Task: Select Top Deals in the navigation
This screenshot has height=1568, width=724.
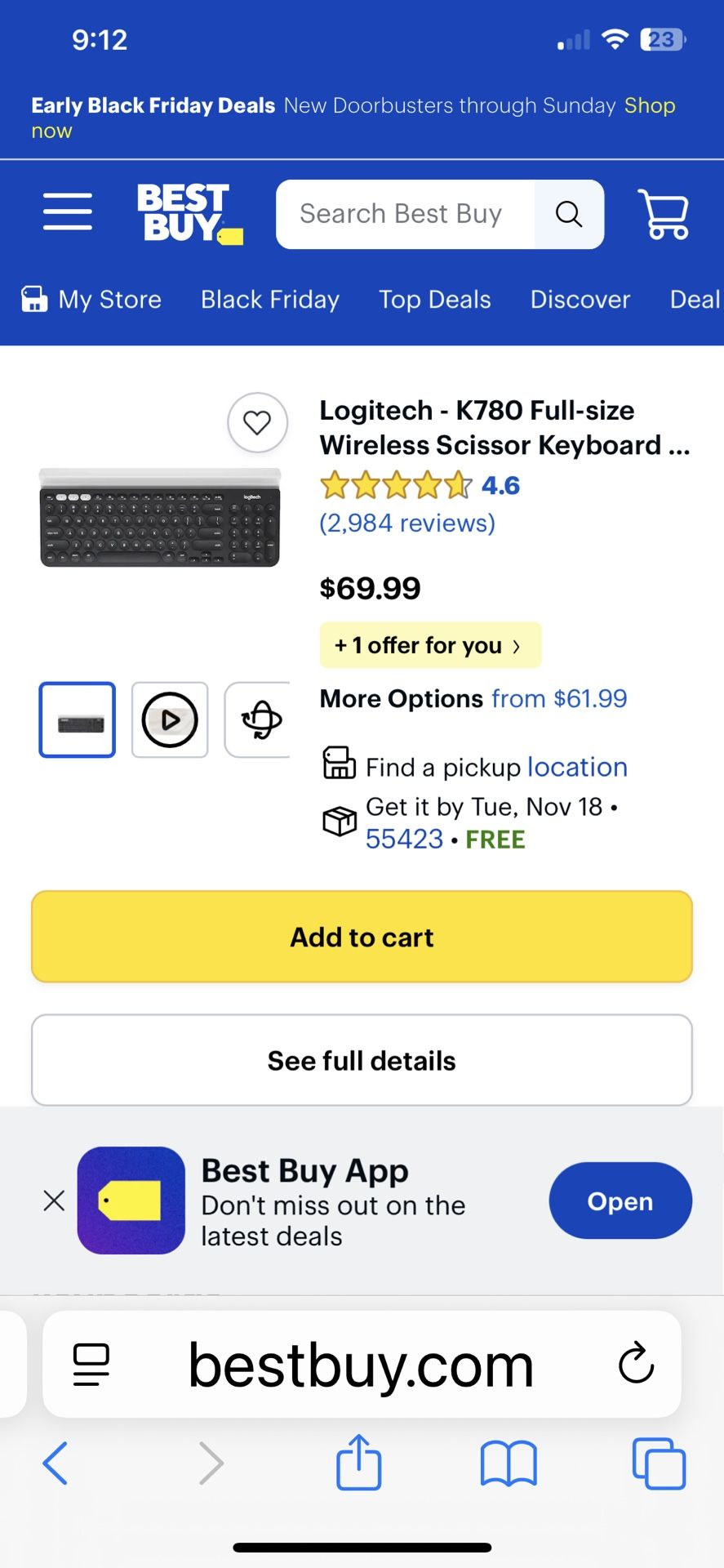Action: pyautogui.click(x=434, y=299)
